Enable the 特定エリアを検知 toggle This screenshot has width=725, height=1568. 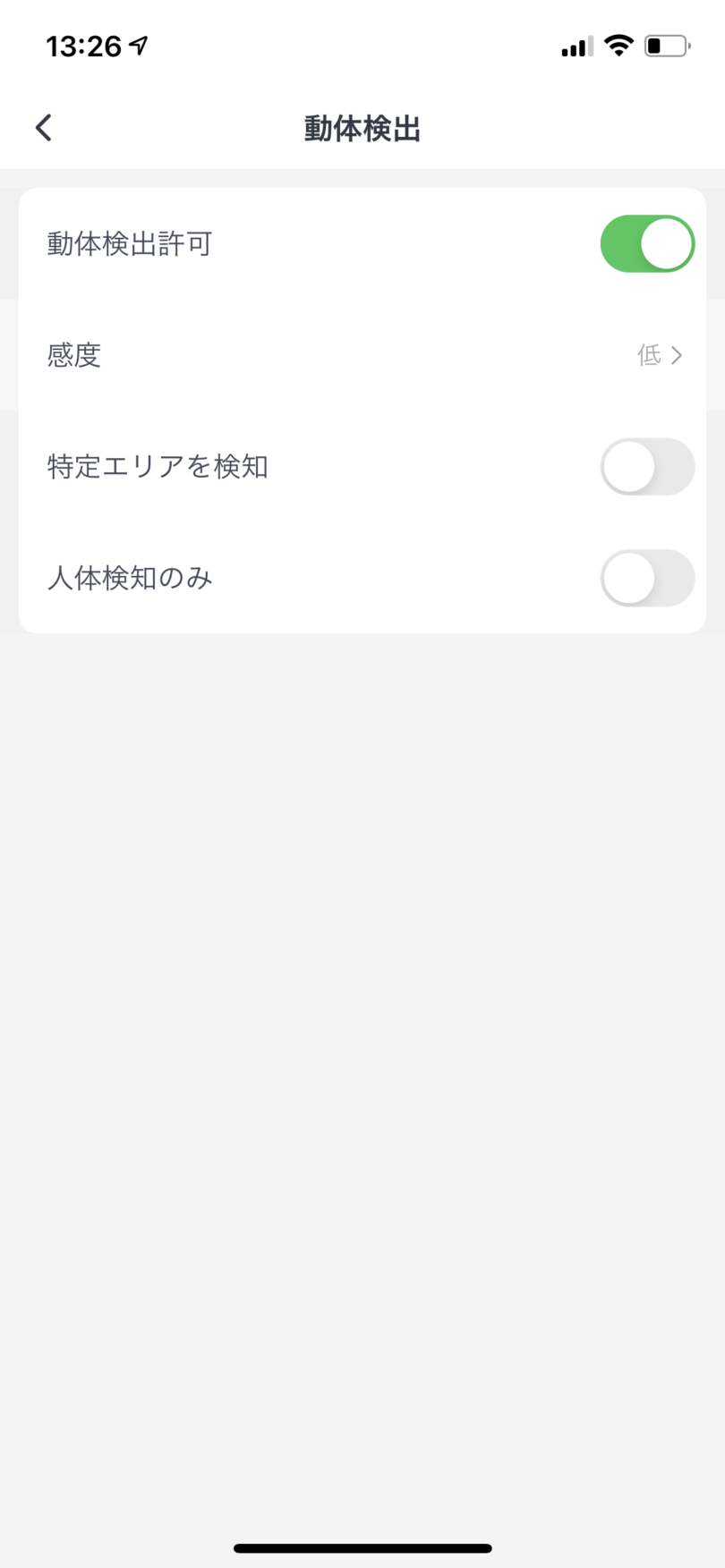[647, 466]
